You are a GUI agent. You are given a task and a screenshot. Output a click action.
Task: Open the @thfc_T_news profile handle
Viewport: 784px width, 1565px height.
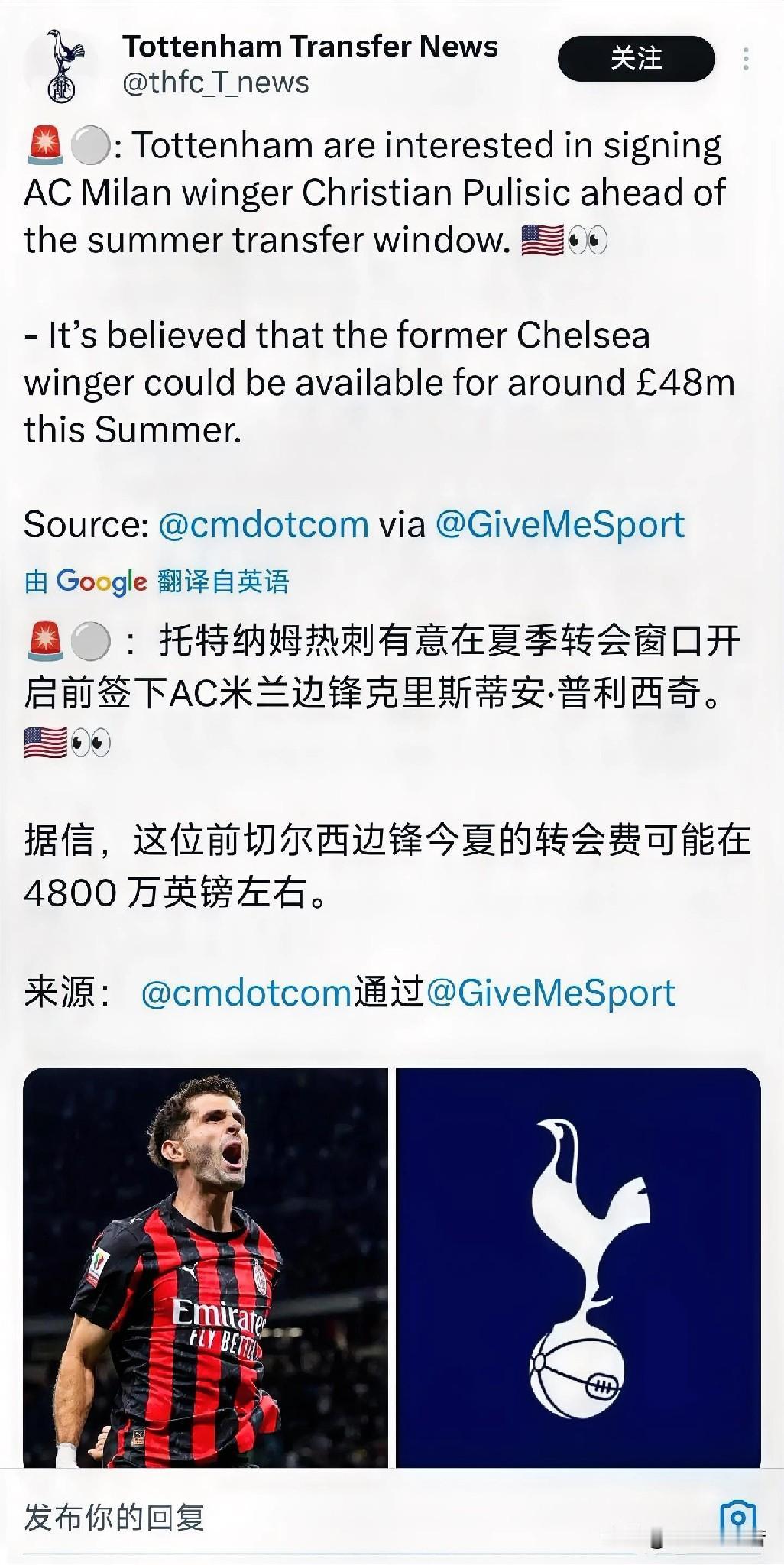click(x=212, y=84)
